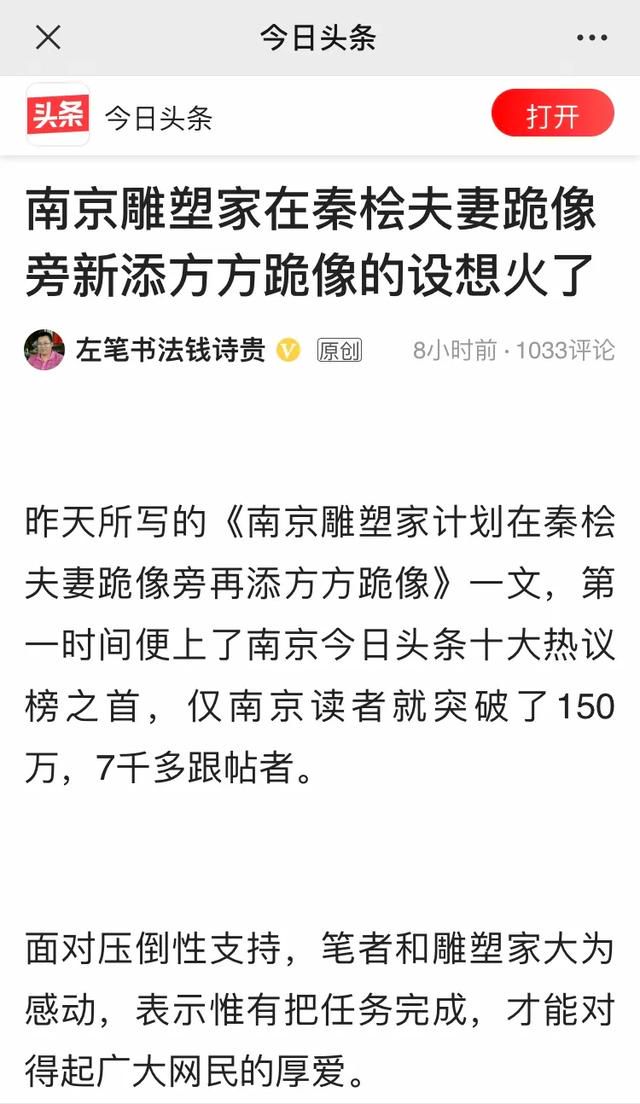Open the 今日头条 app banner logo

pyautogui.click(x=58, y=115)
